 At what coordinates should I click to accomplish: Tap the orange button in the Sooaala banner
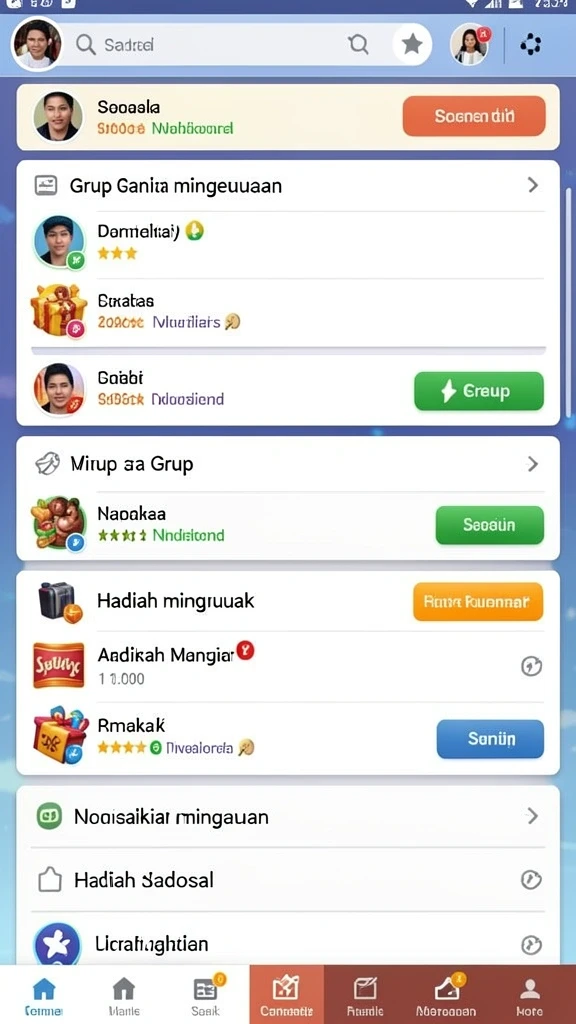click(x=473, y=116)
